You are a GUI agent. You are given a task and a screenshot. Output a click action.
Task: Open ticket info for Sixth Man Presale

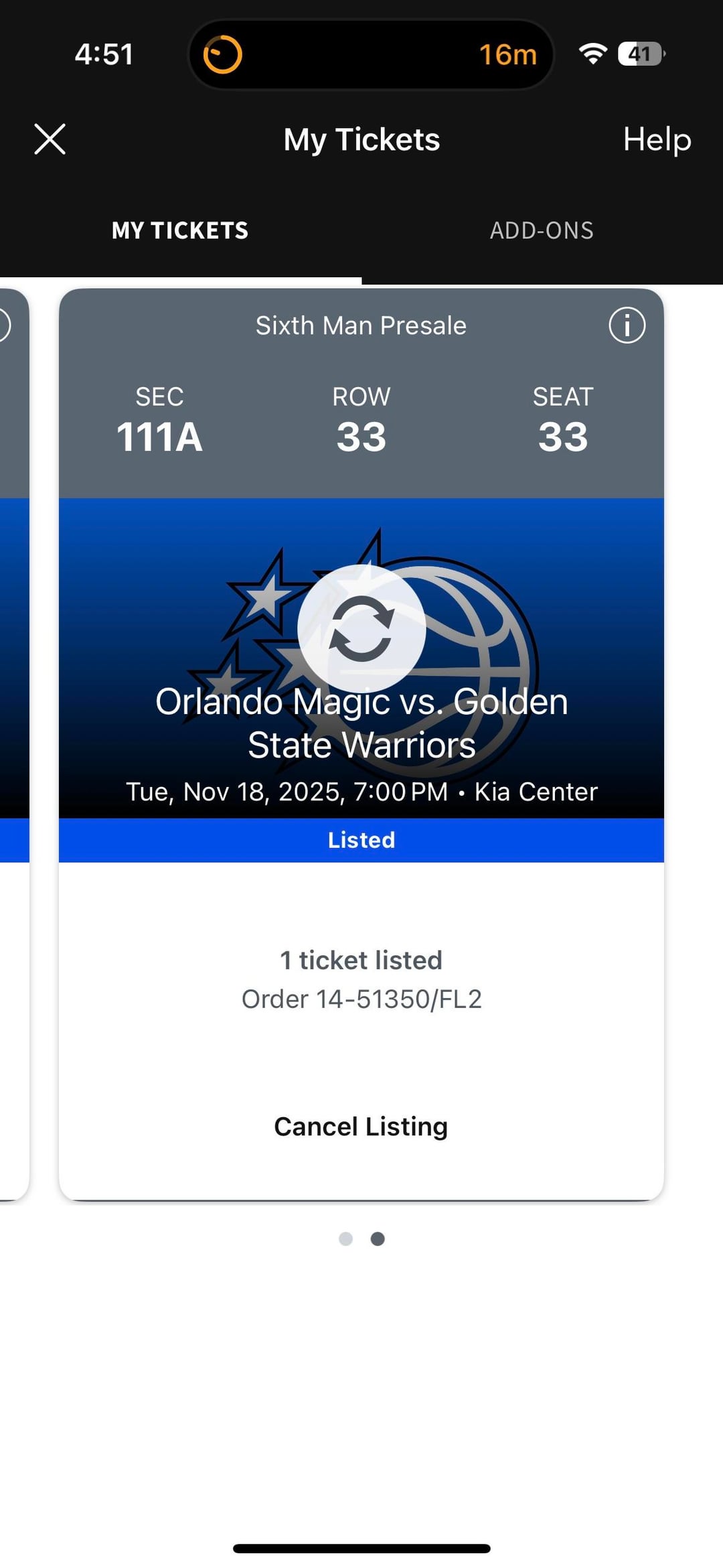(627, 326)
